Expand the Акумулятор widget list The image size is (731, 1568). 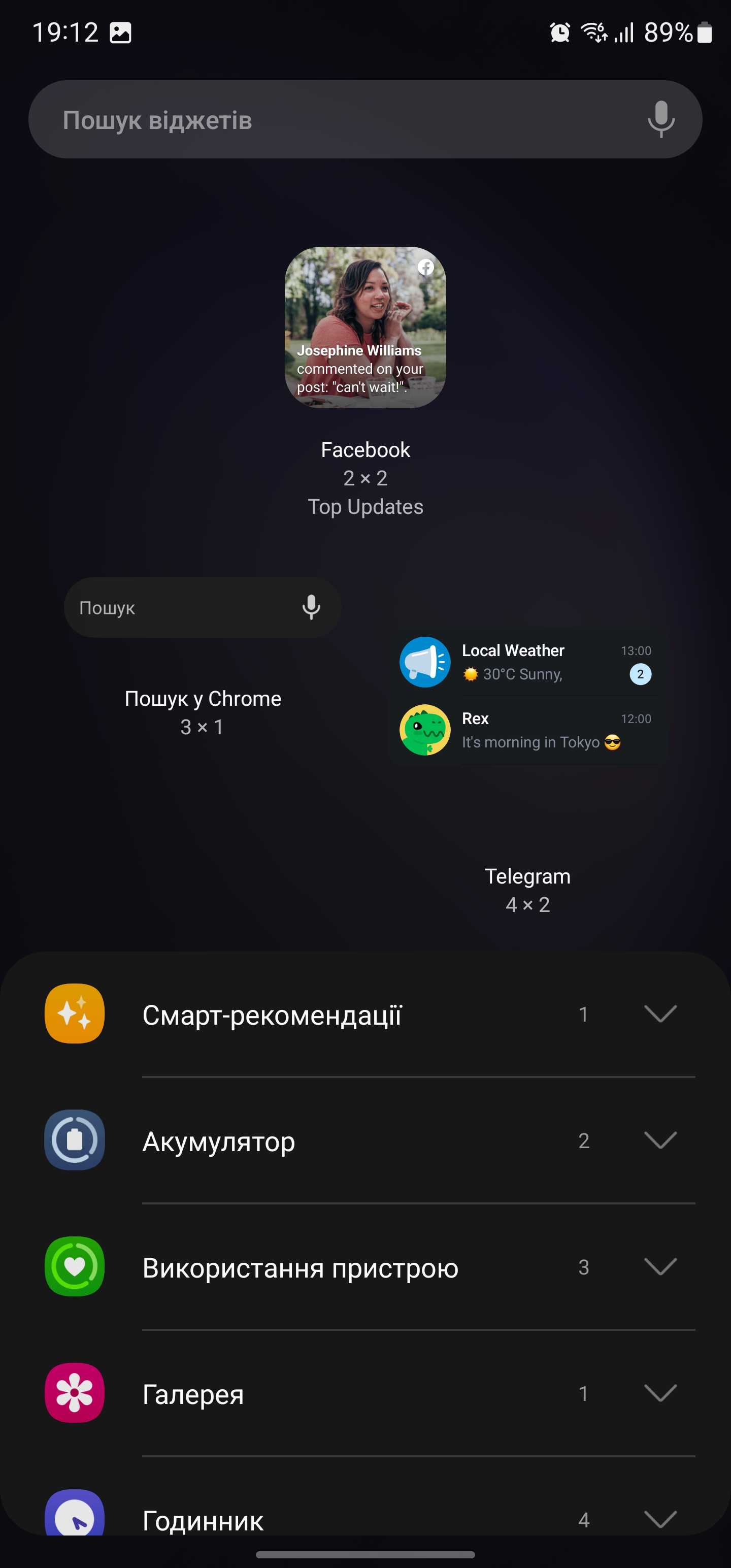(x=660, y=1140)
